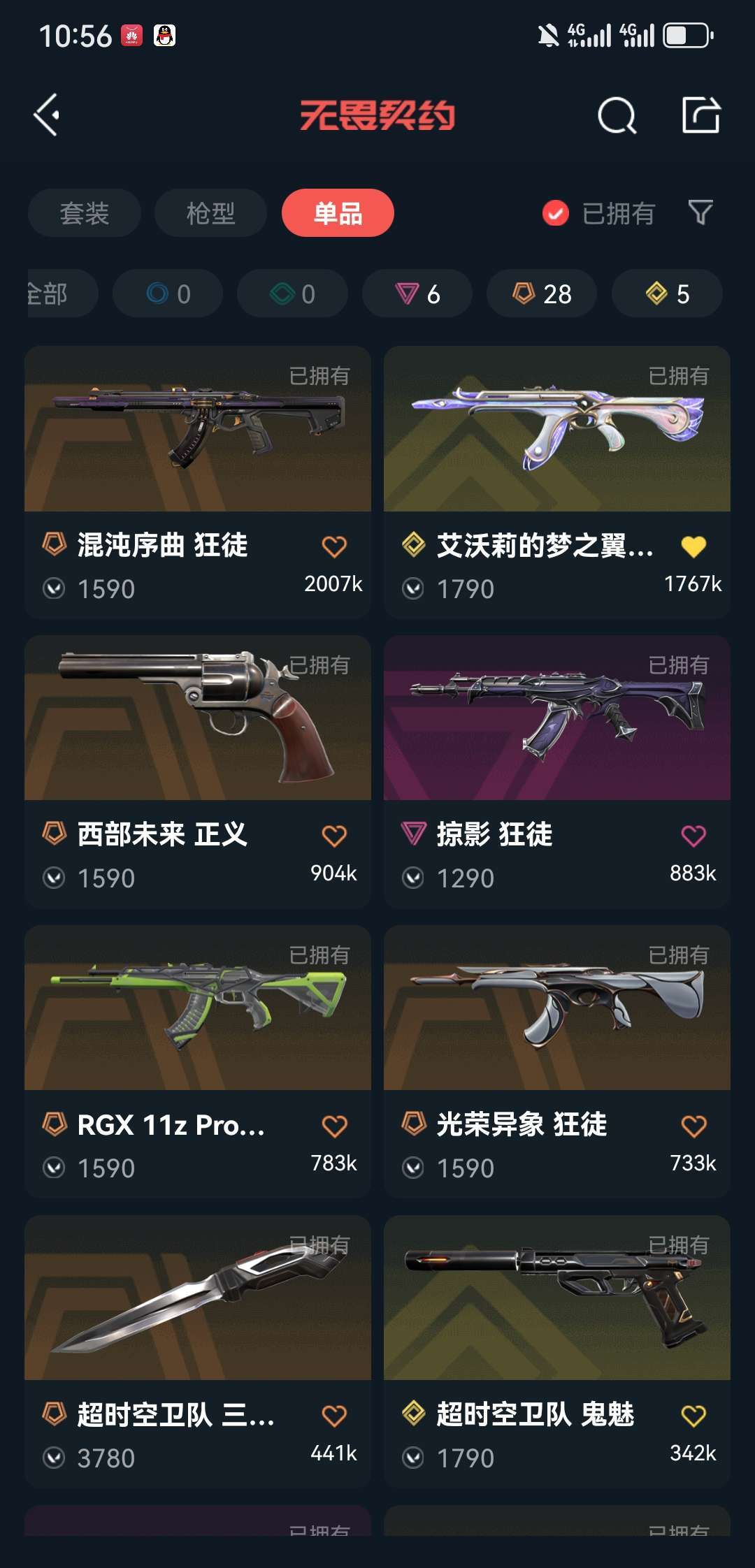This screenshot has height=1568, width=755.
Task: Select the purple rarity filter showing 6
Action: click(417, 293)
